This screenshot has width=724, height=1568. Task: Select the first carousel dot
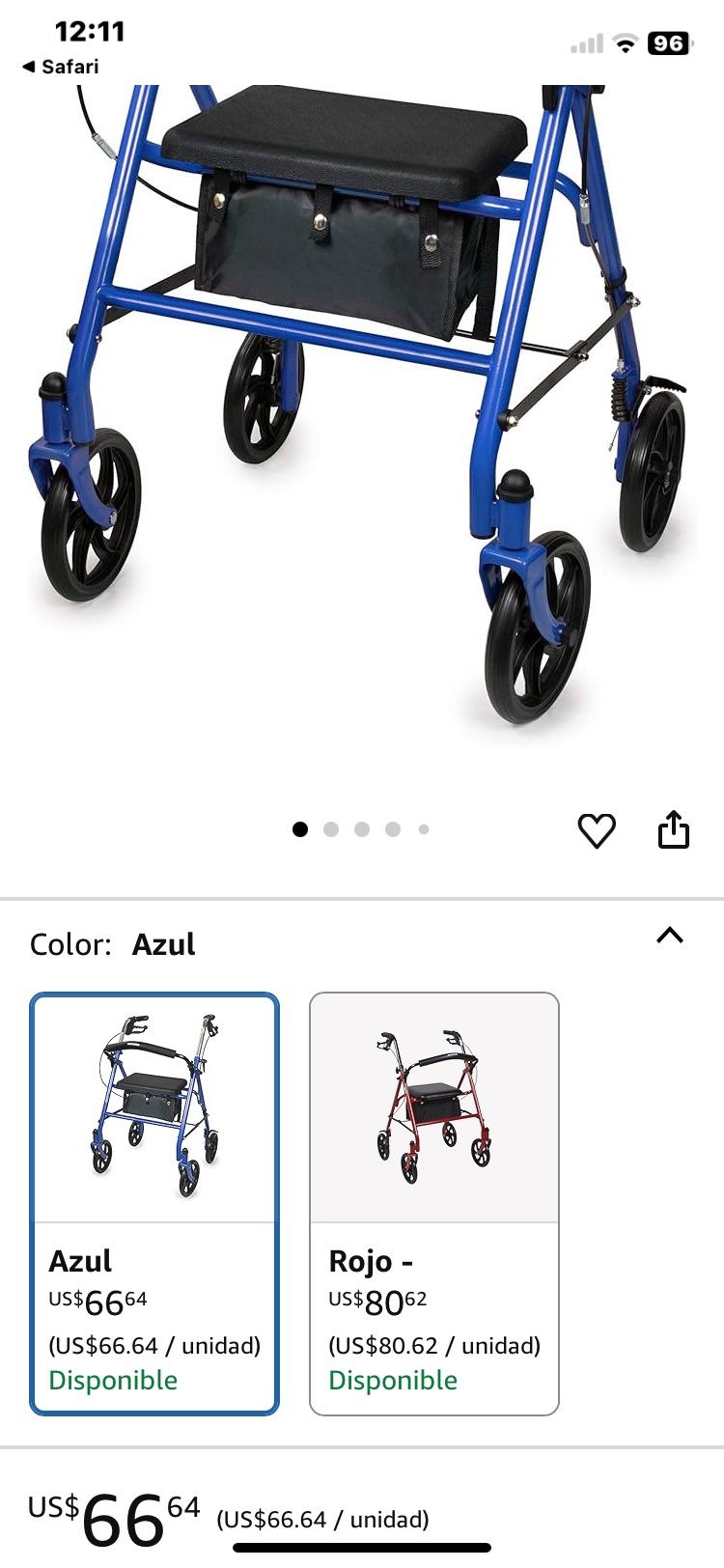click(301, 828)
